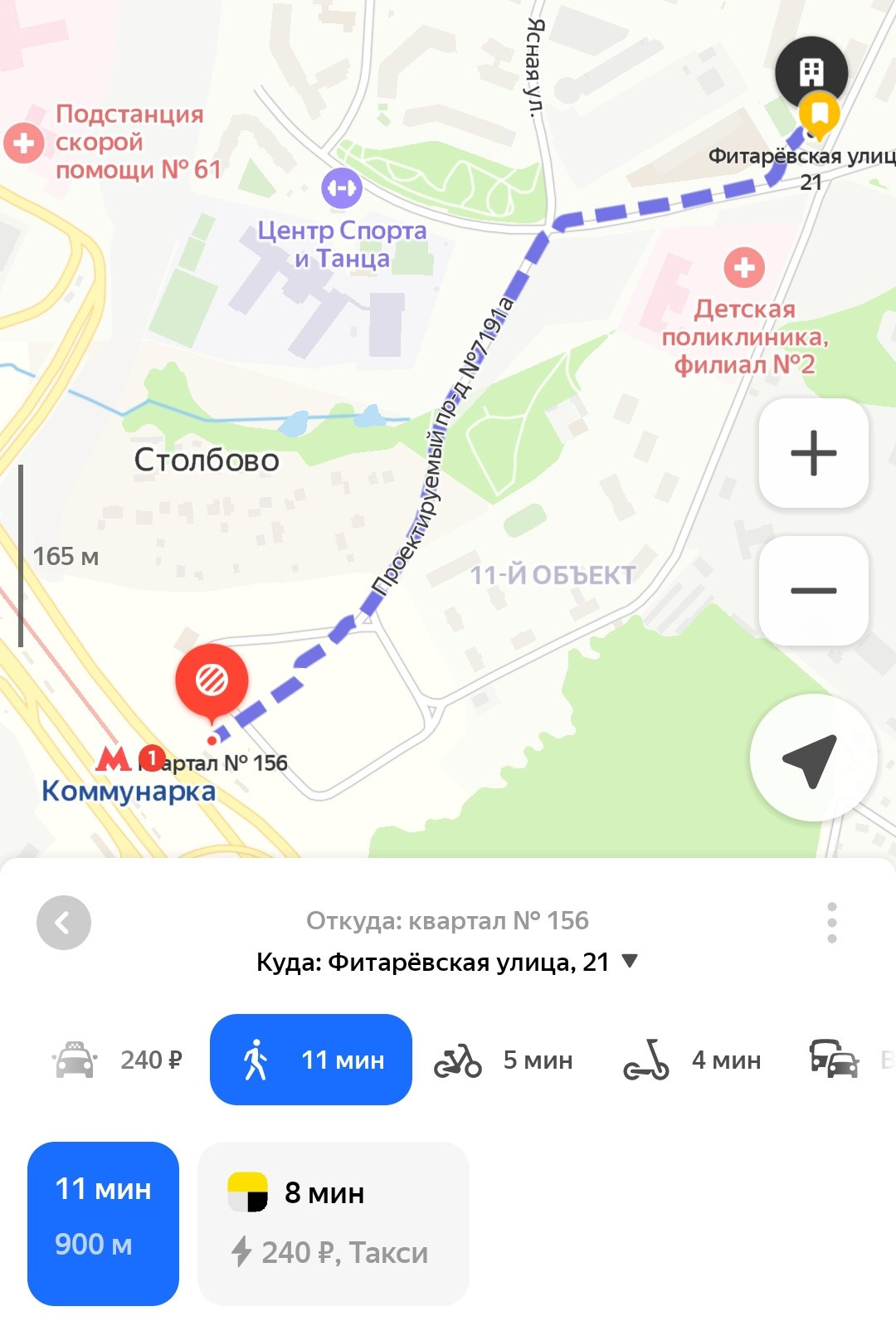
Task: Switch to bicycle route, 5 мин
Action: pyautogui.click(x=504, y=1060)
